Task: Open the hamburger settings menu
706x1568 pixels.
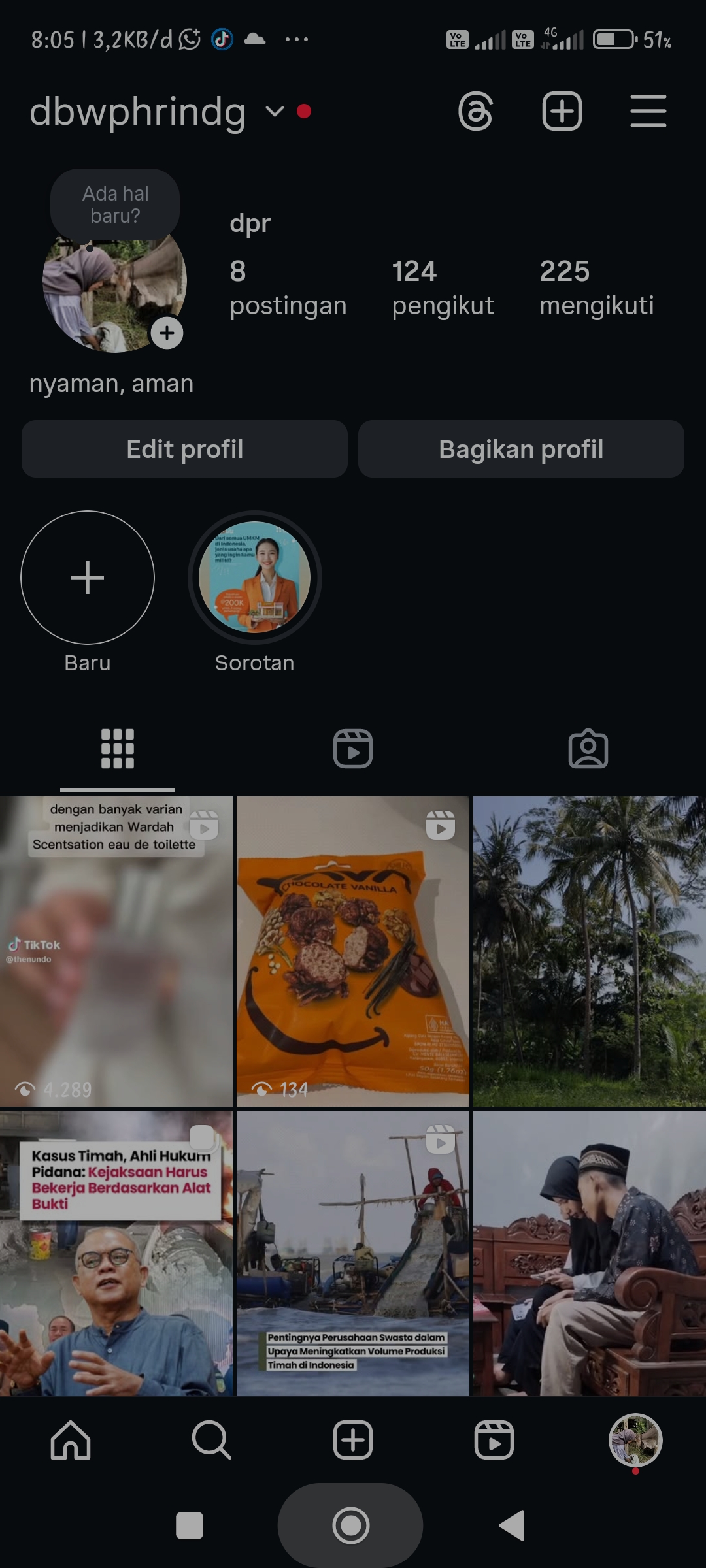Action: (x=648, y=112)
